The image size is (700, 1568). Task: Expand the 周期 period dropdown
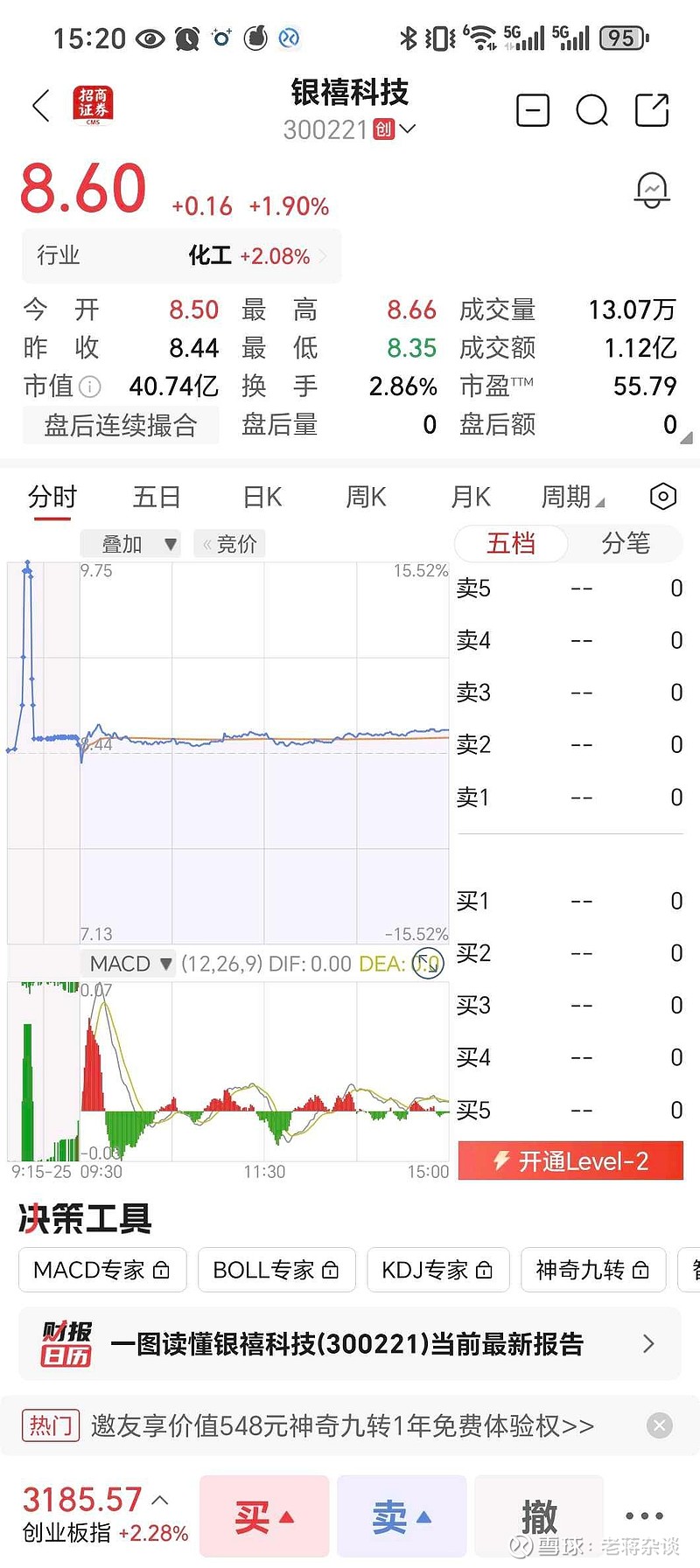(x=572, y=497)
